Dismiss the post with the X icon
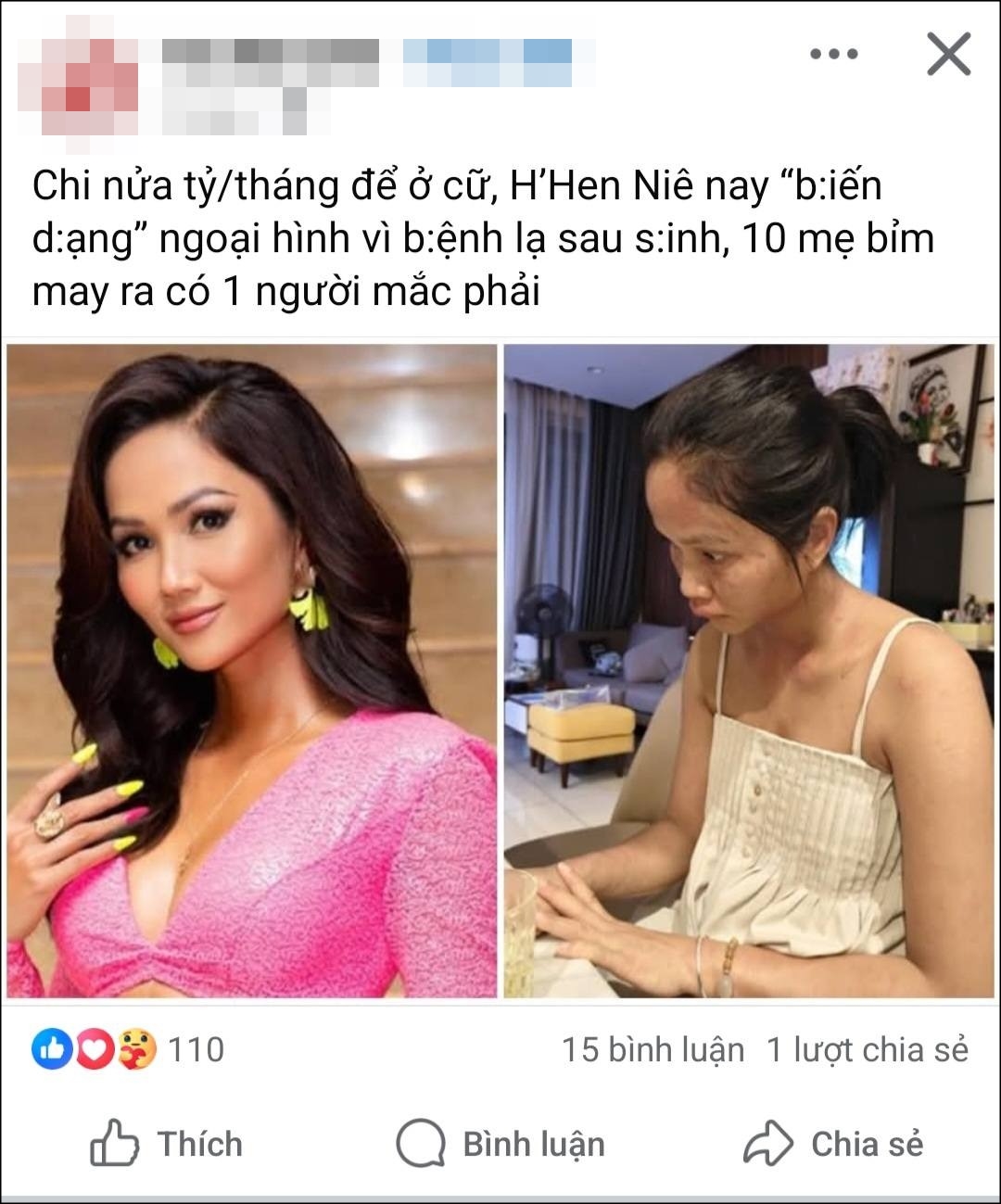The height and width of the screenshot is (1204, 1001). pos(948,54)
